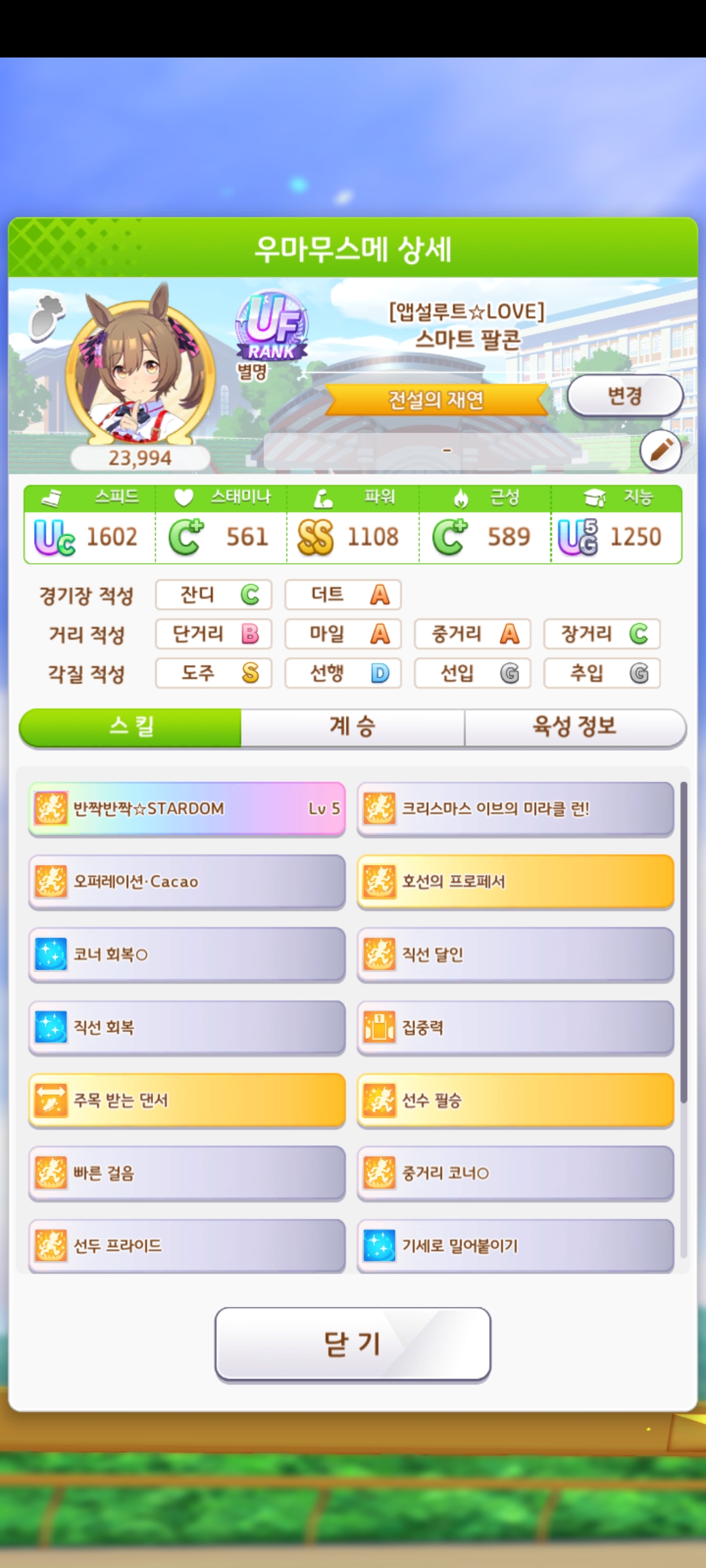Tap the 변경 (change) nickname button

point(624,396)
